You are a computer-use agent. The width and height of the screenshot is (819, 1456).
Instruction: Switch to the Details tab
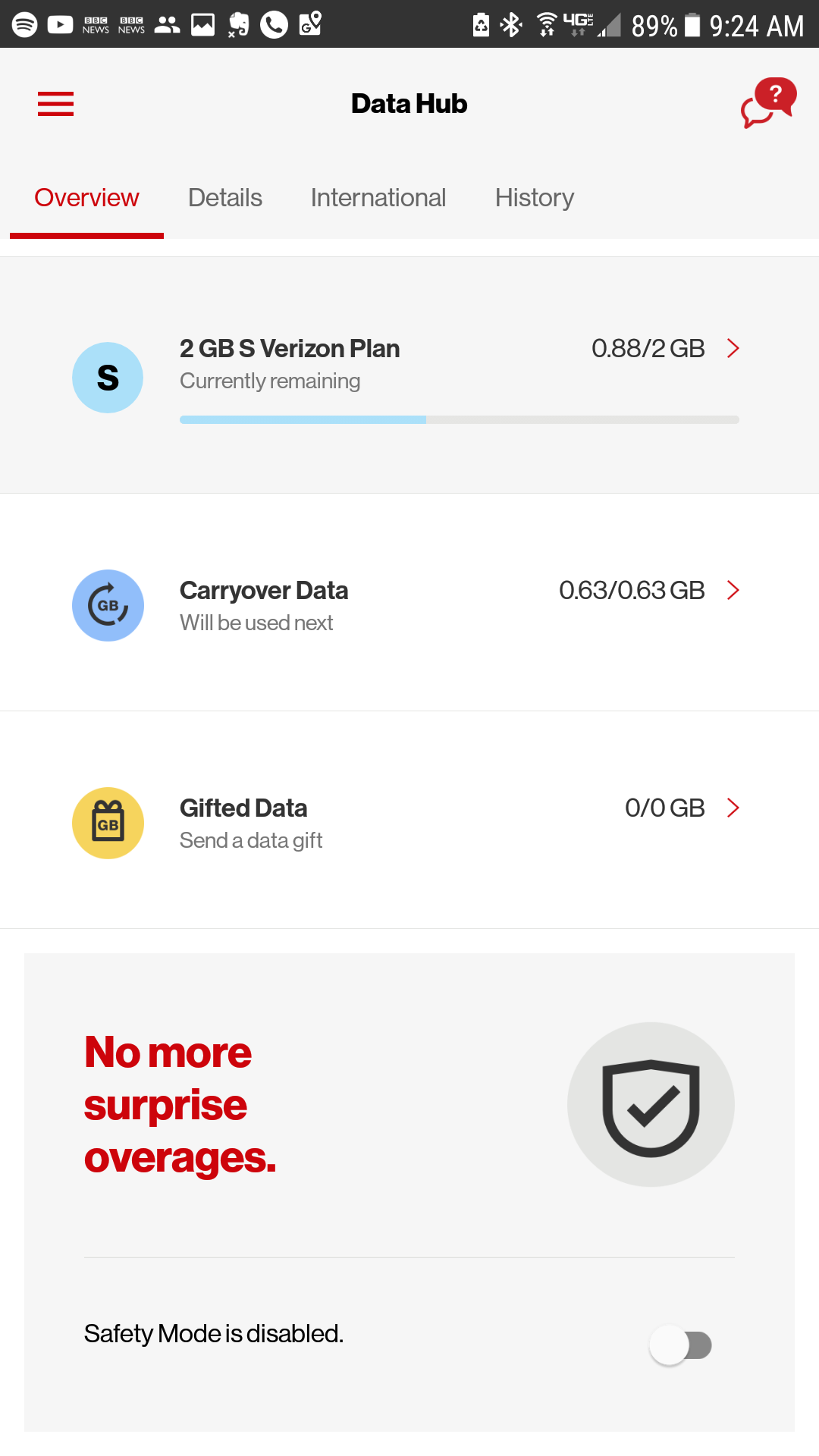tap(225, 198)
